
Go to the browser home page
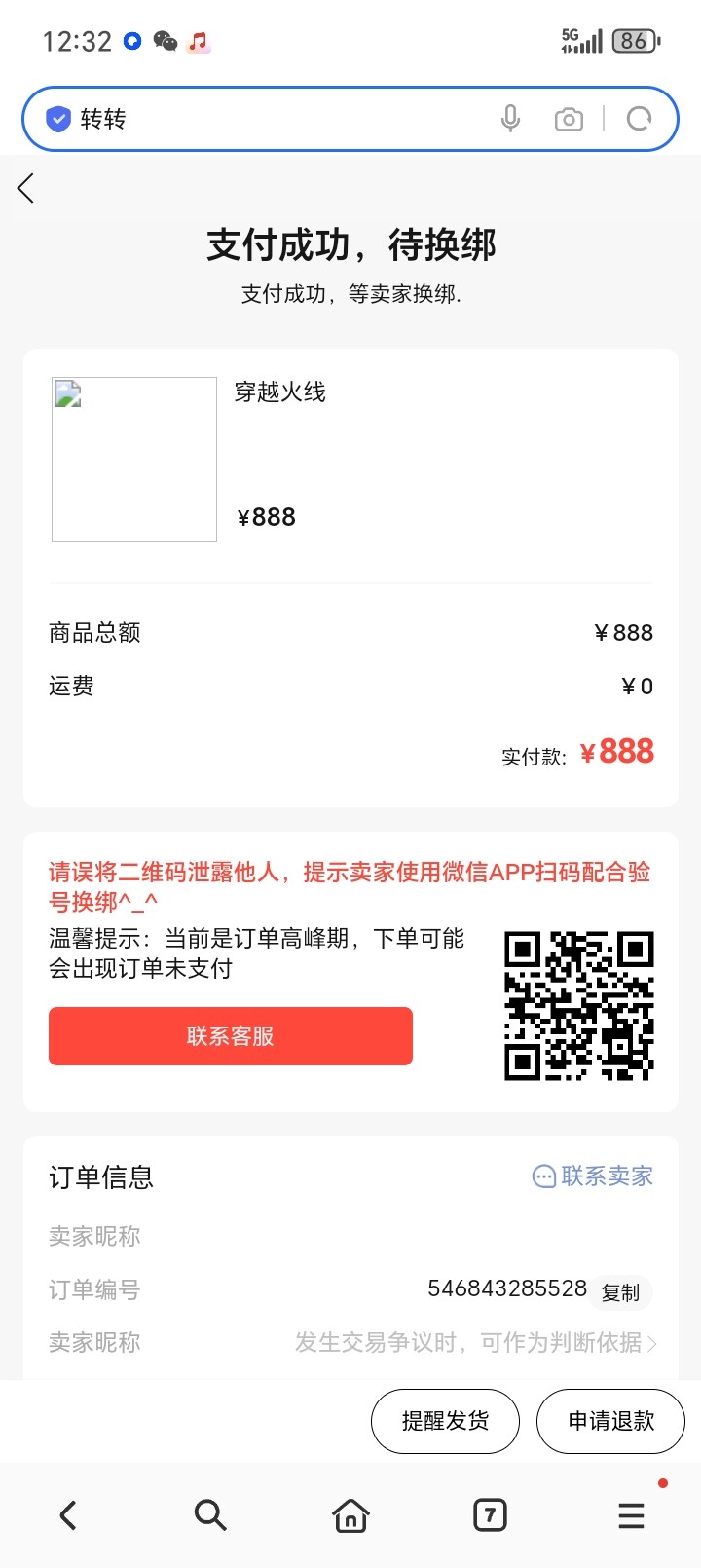(x=350, y=1515)
